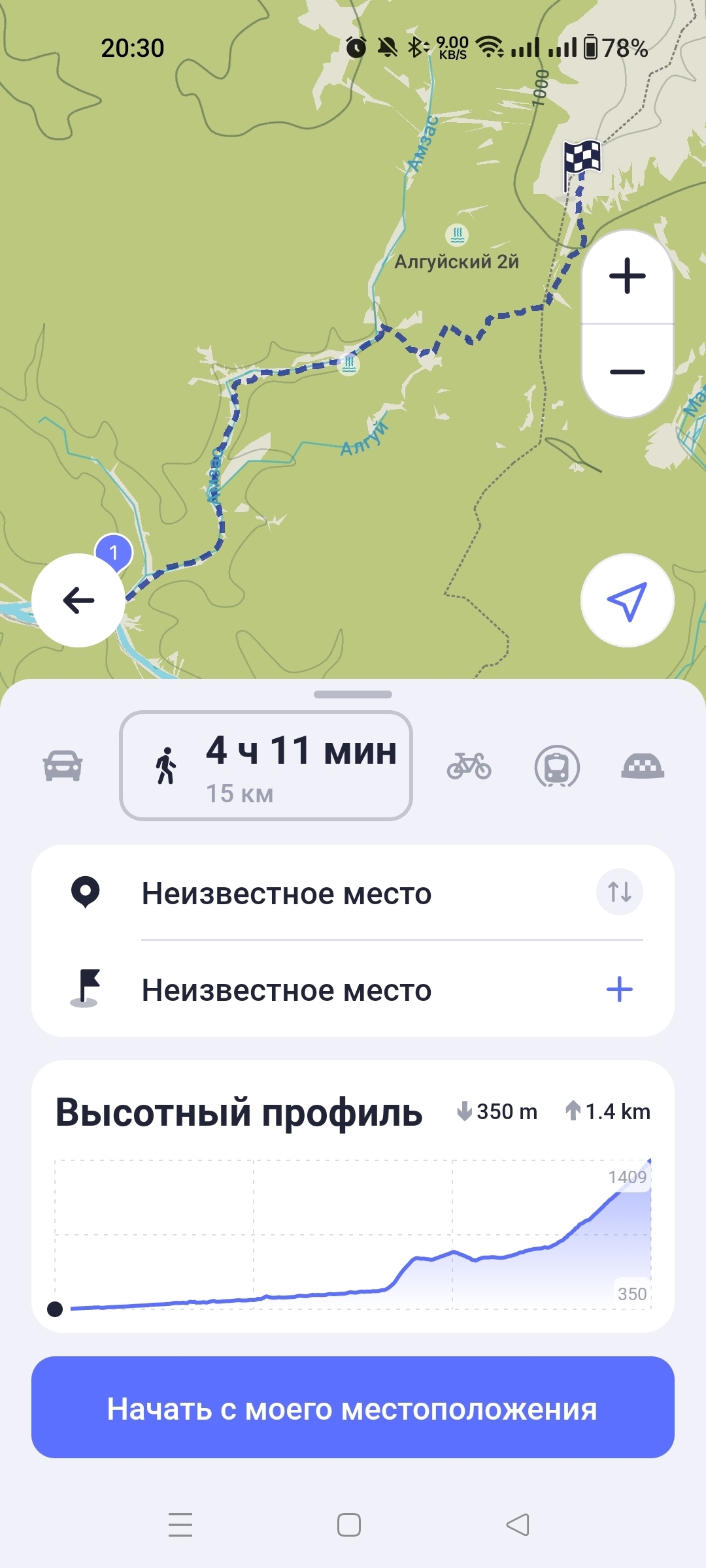Image resolution: width=706 pixels, height=1568 pixels.
Task: Go to the system home screen
Action: [349, 1525]
